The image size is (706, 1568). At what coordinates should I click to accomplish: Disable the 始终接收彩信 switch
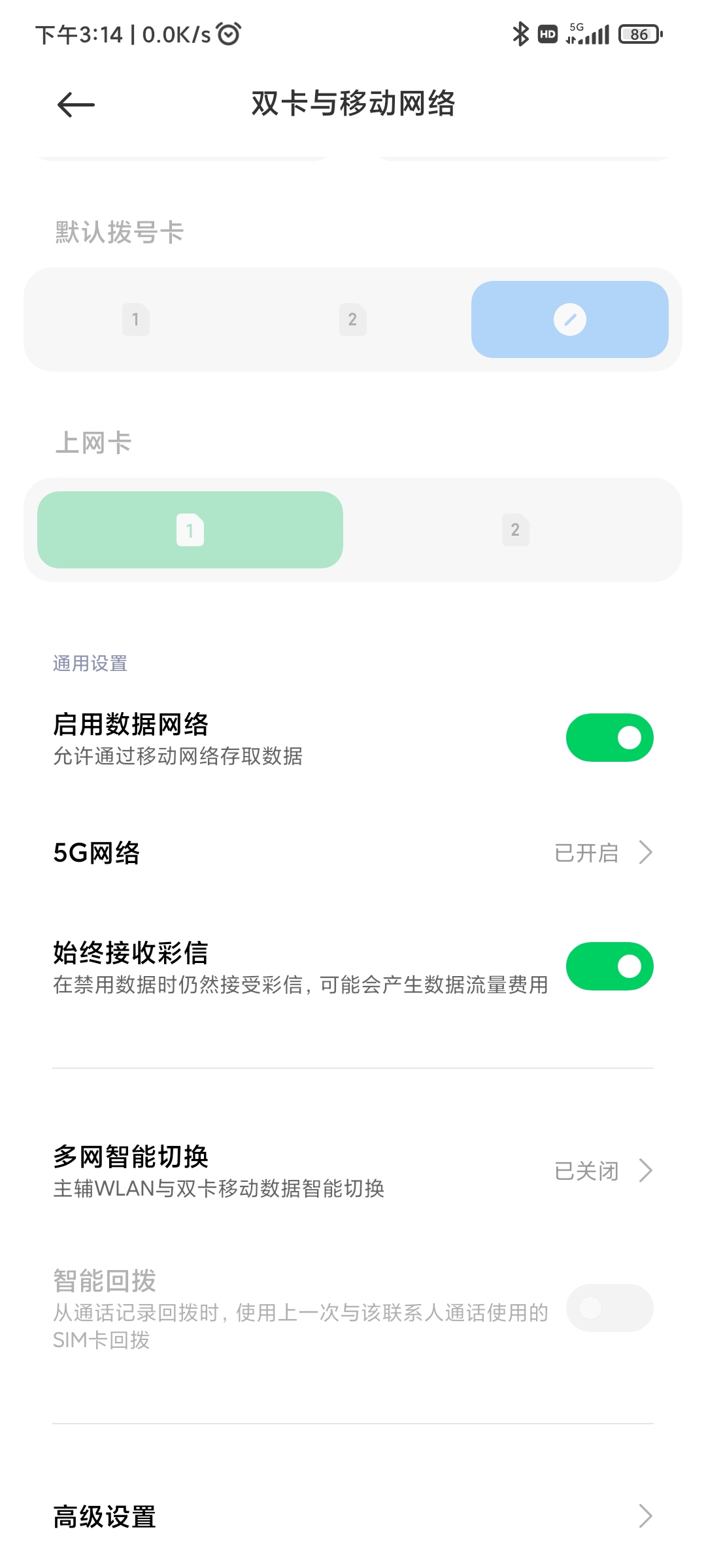point(610,966)
